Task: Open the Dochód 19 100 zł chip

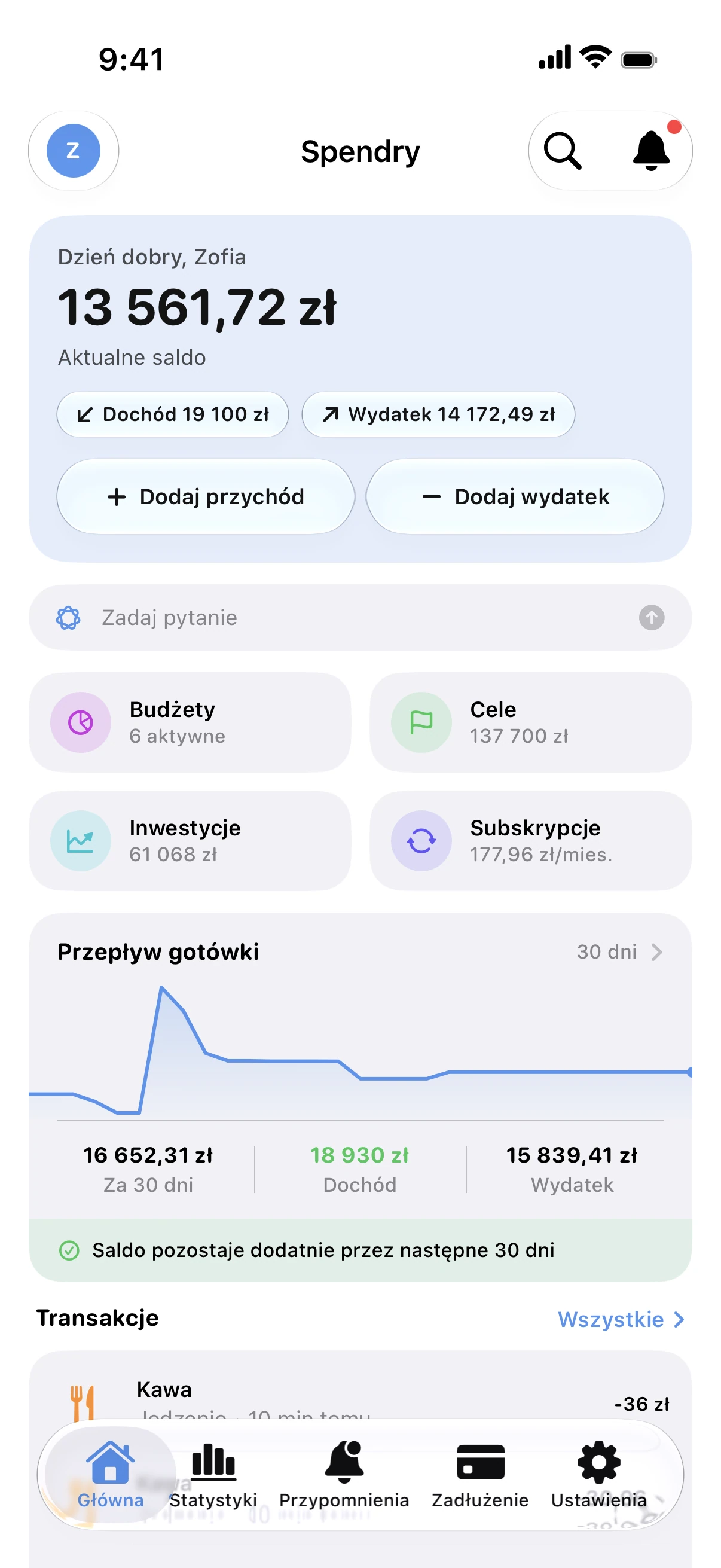Action: coord(173,414)
